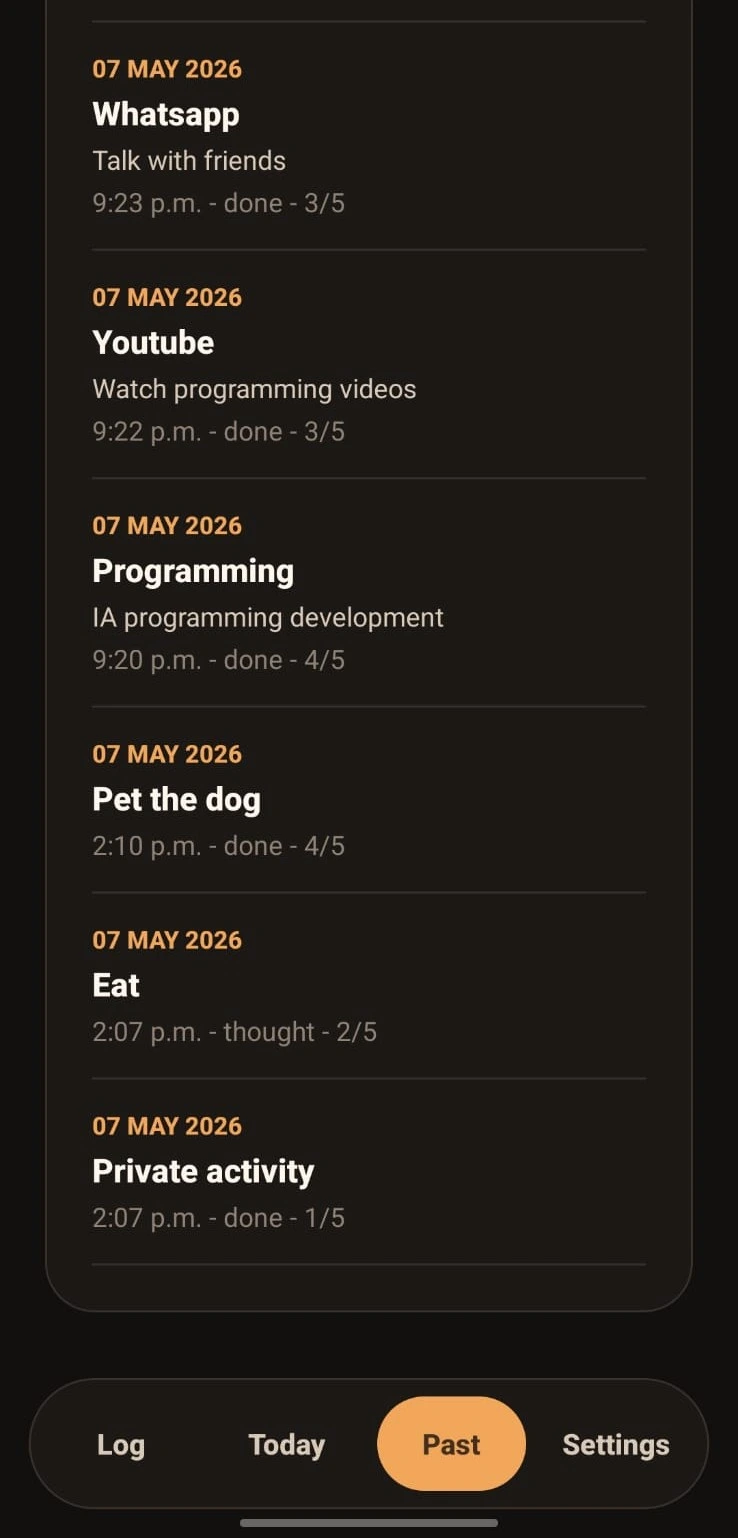Tap the Eat entry
The image size is (738, 1538).
(x=369, y=985)
